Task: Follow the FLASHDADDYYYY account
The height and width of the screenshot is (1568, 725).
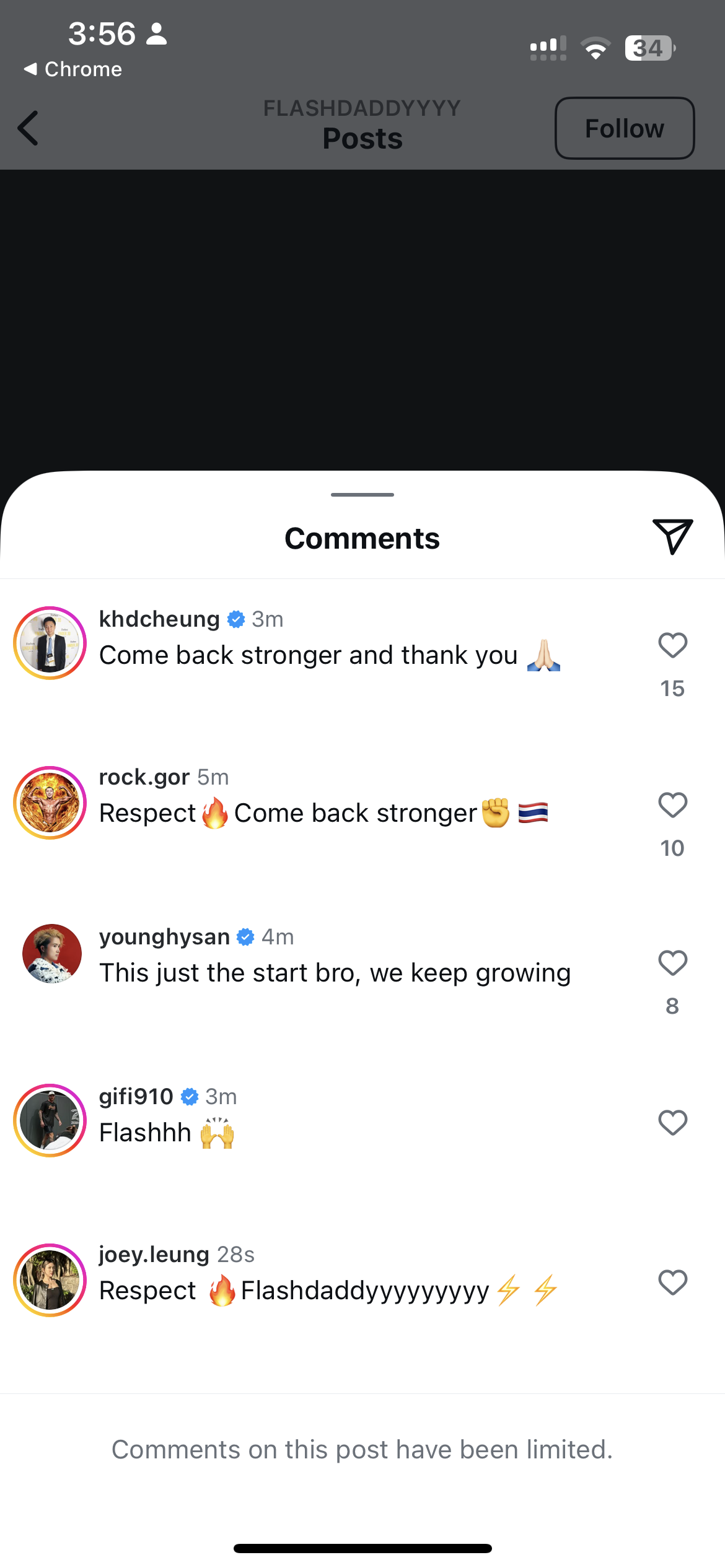Action: click(624, 128)
